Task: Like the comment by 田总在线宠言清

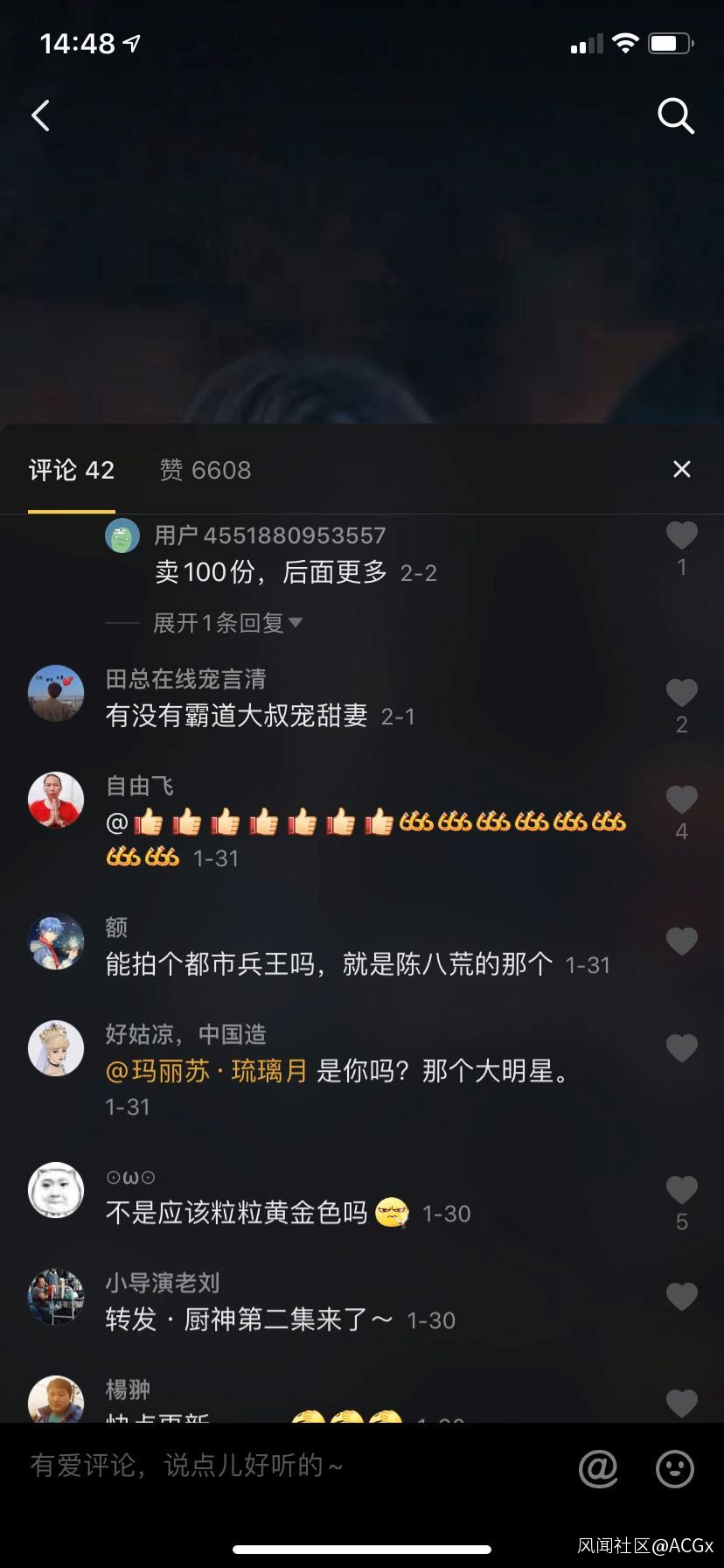Action: pos(681,694)
